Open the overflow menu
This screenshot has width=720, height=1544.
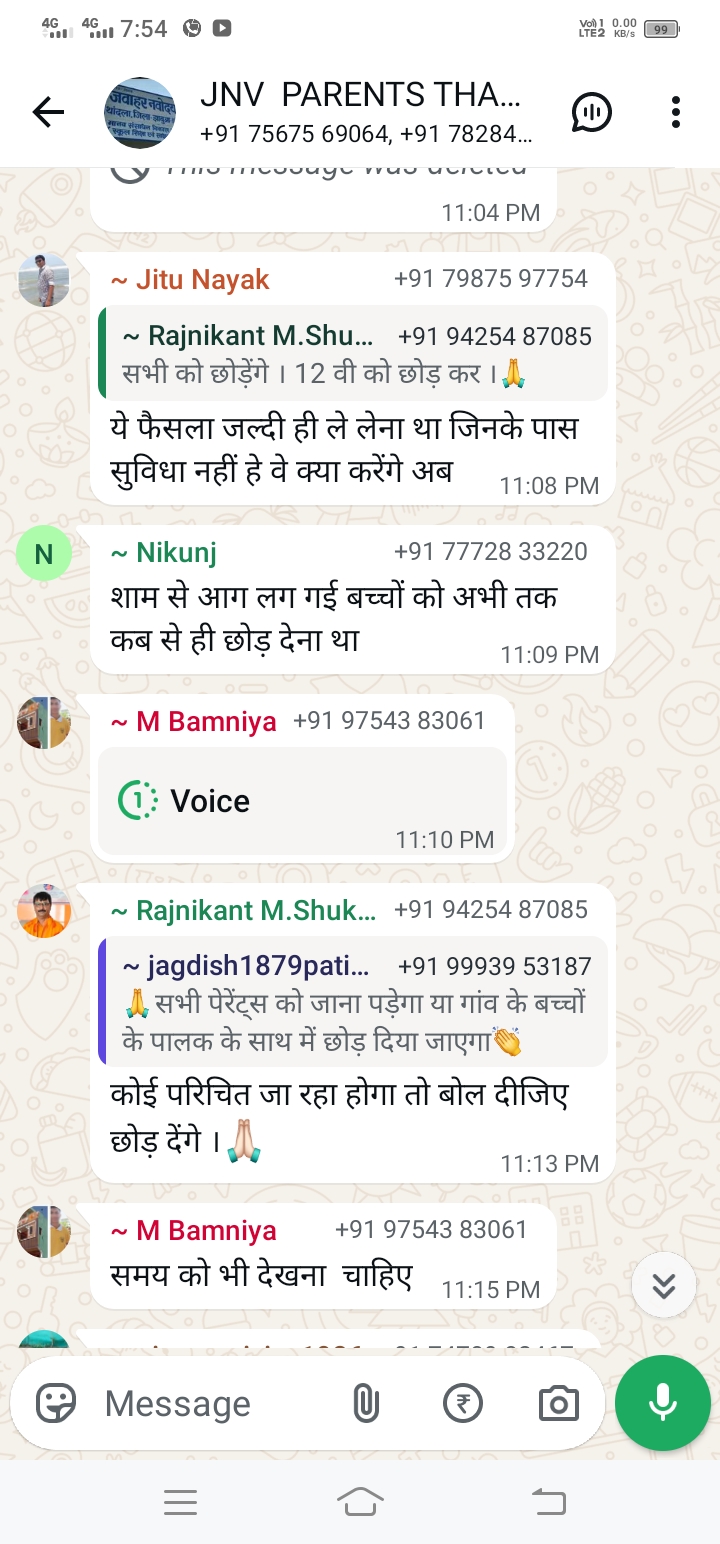(676, 113)
